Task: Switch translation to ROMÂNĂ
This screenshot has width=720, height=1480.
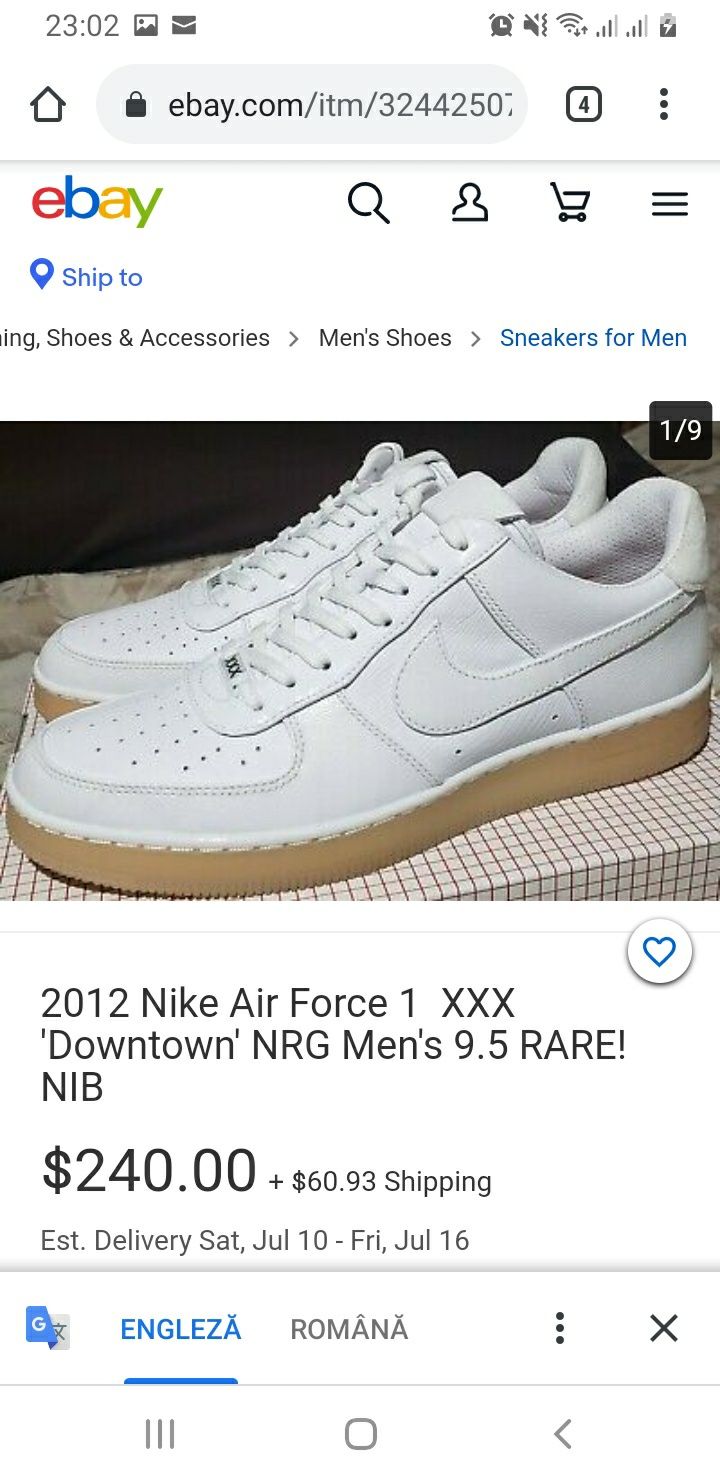Action: 349,1329
